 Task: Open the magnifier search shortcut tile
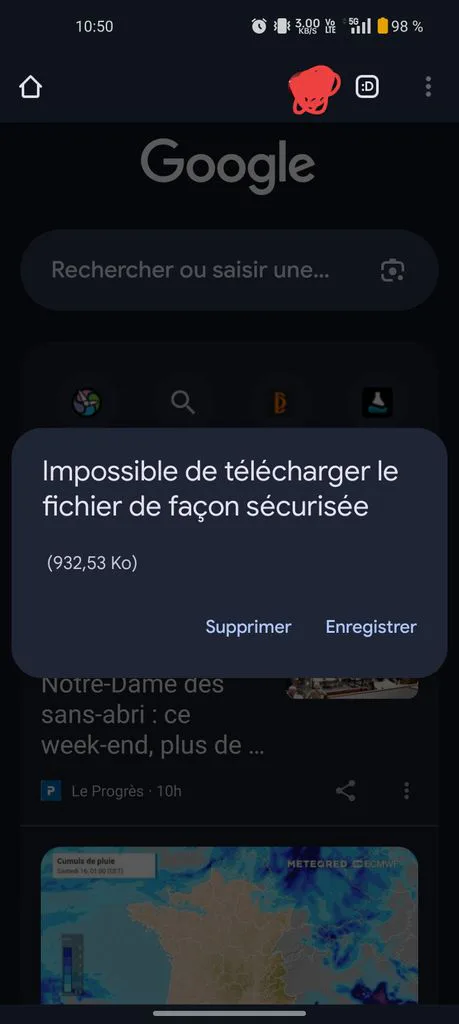tap(183, 402)
